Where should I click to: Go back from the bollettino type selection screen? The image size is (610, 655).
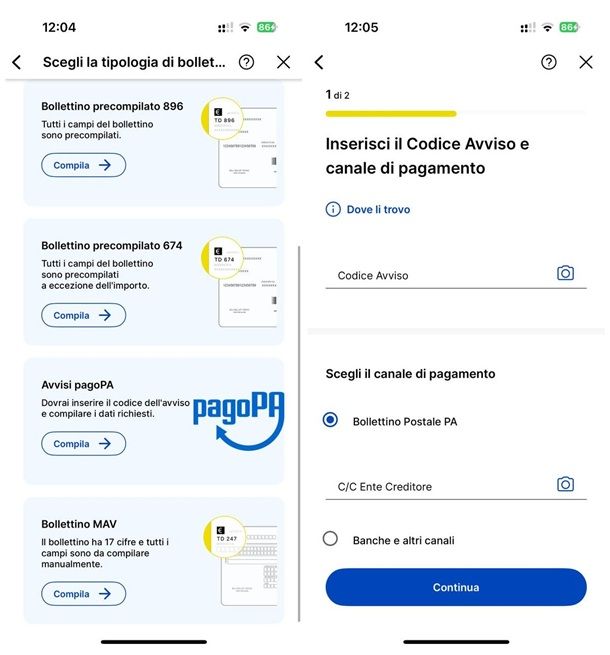[x=16, y=62]
